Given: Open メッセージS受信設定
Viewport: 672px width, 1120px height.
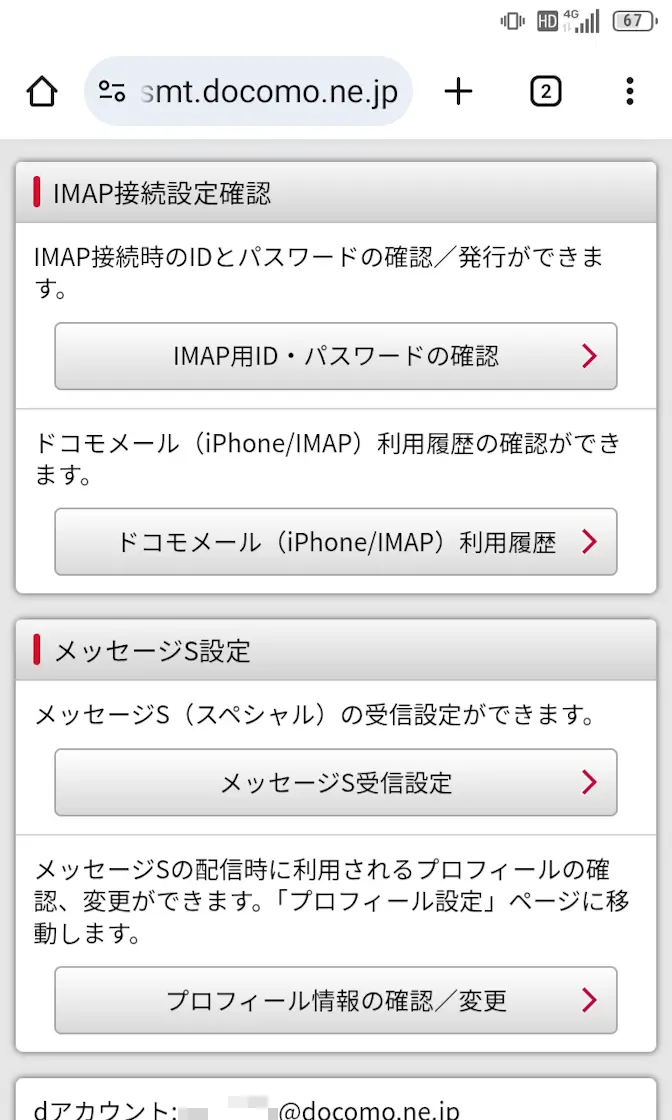Looking at the screenshot, I should click(336, 782).
